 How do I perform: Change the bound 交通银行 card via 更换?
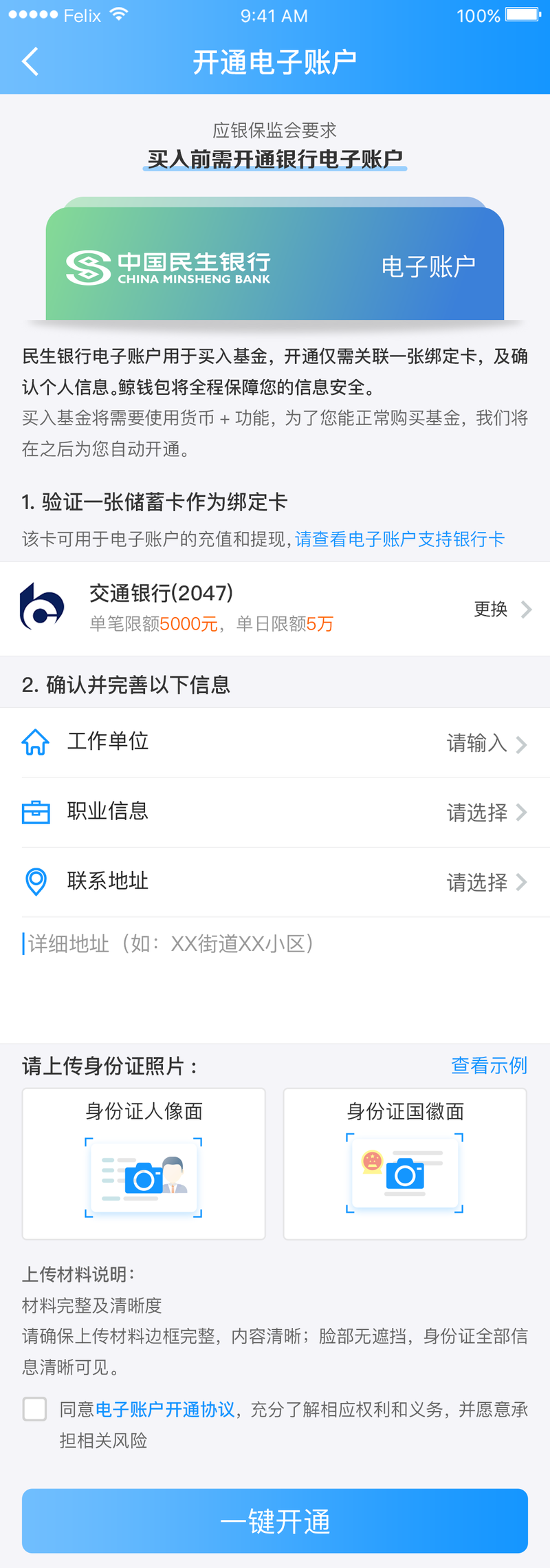502,610
